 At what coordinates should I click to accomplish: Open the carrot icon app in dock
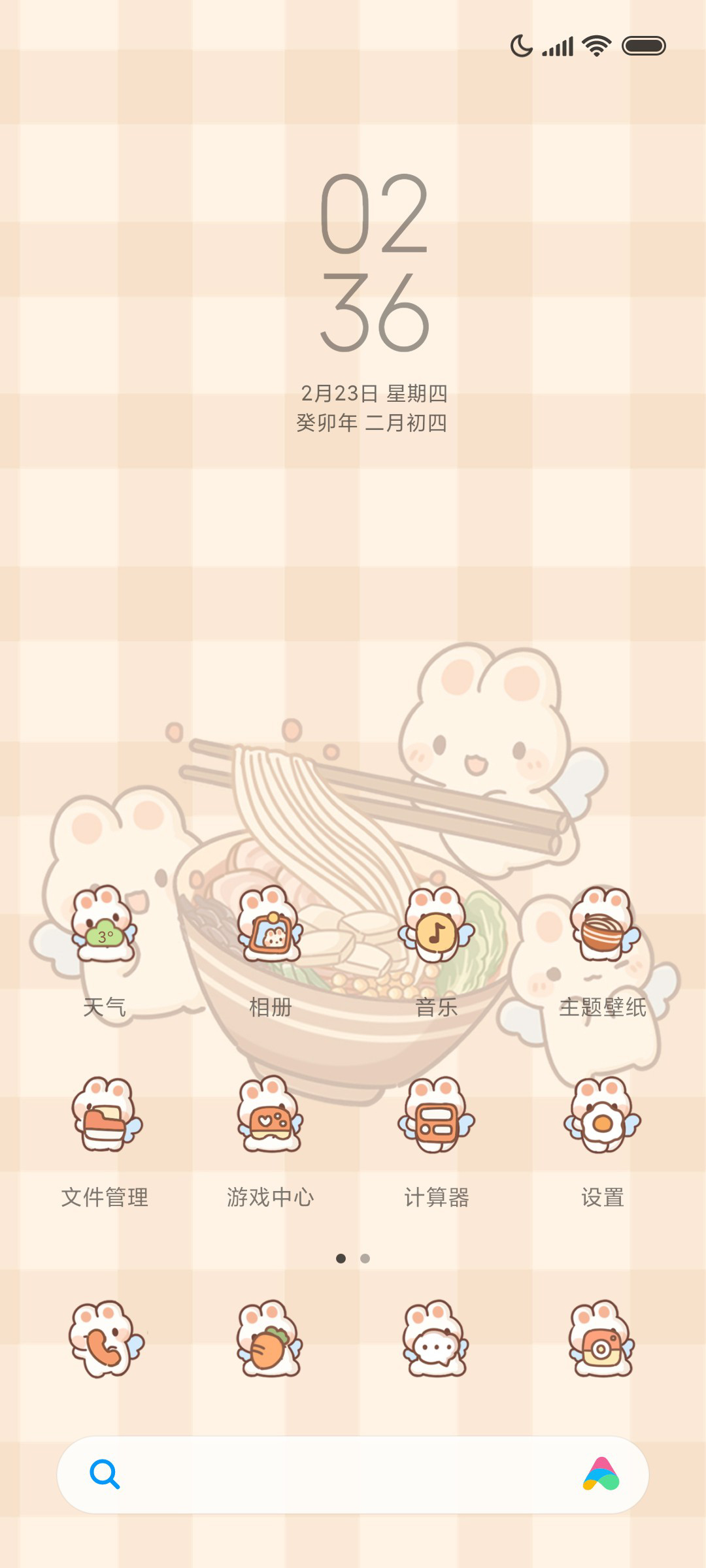pos(271,1339)
